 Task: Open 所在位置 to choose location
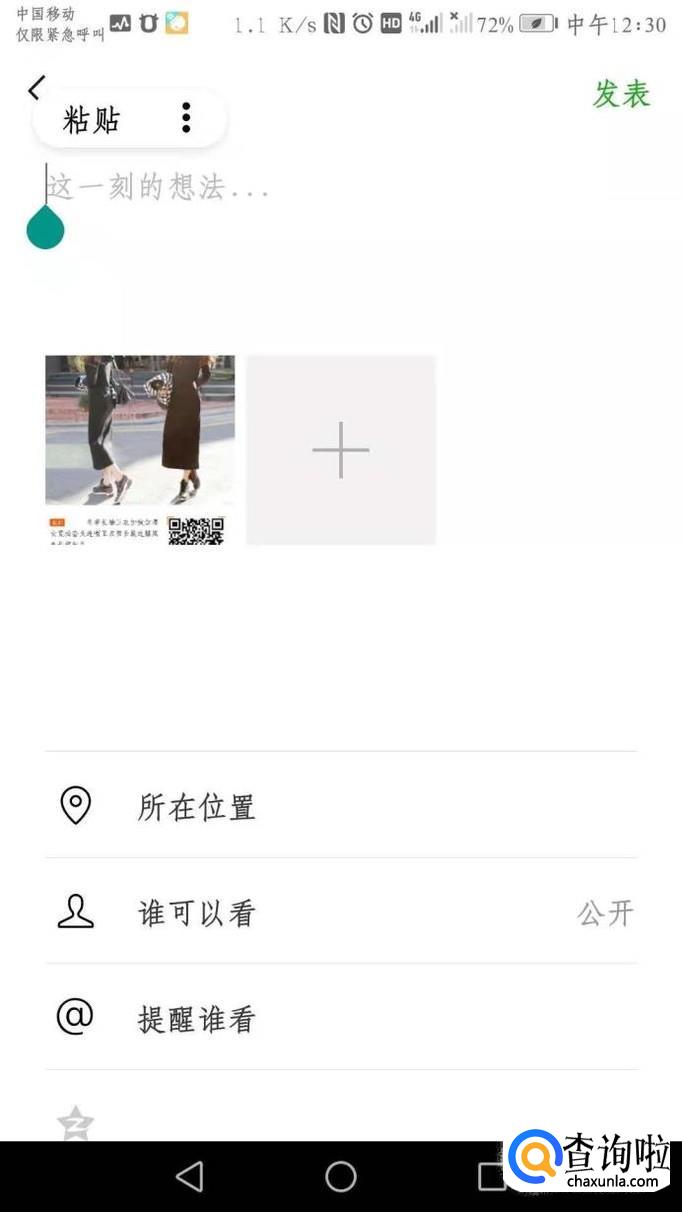340,806
